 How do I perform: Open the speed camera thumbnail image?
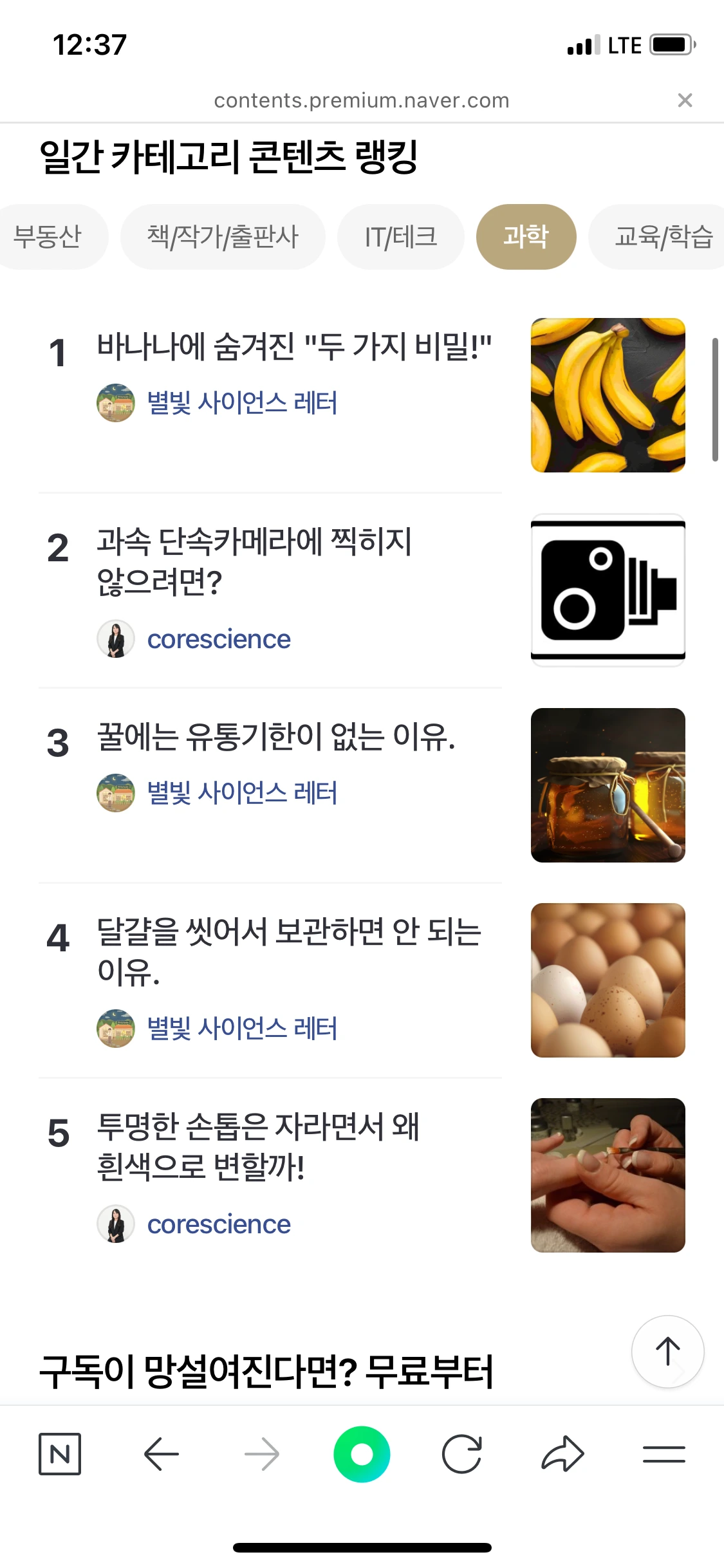[x=608, y=590]
